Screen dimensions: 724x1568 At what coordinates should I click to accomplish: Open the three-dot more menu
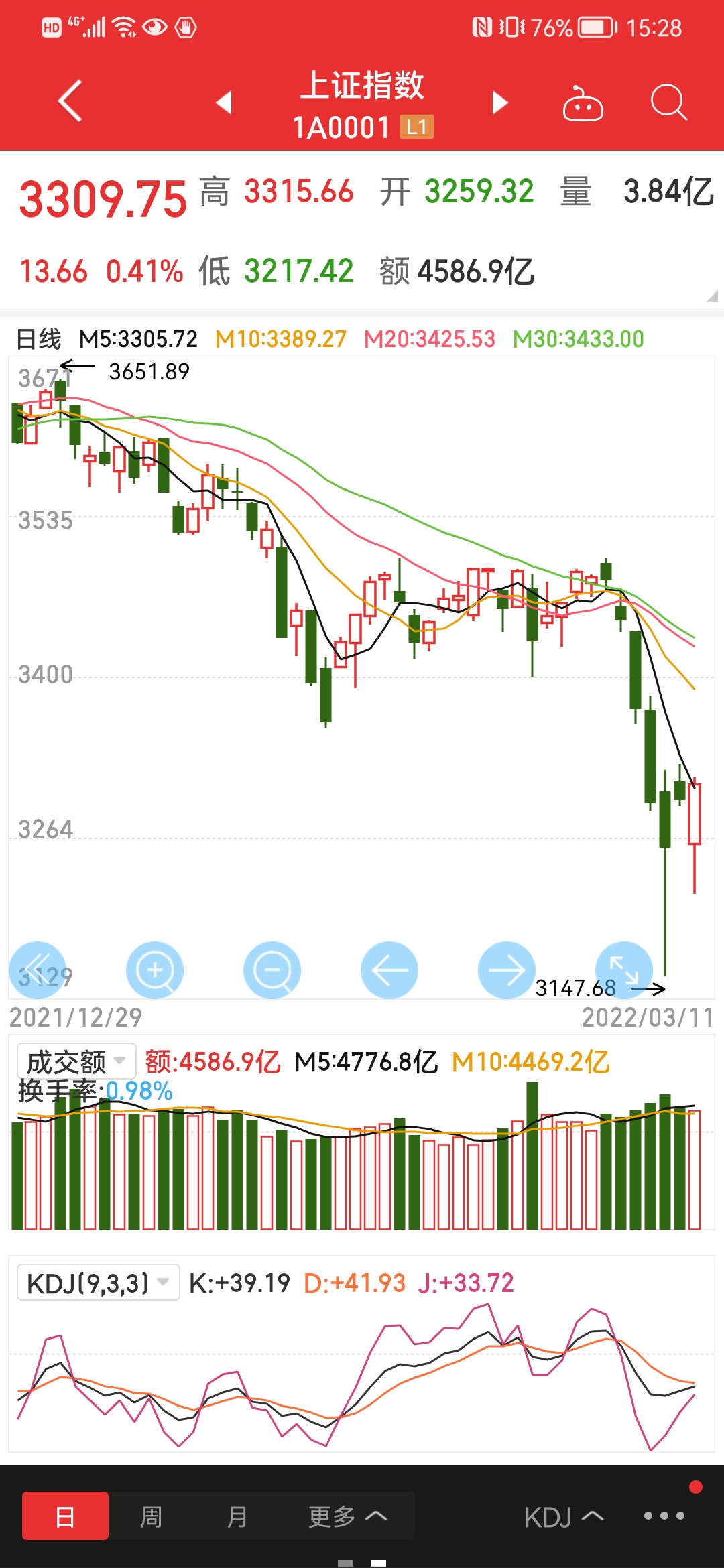(664, 1516)
